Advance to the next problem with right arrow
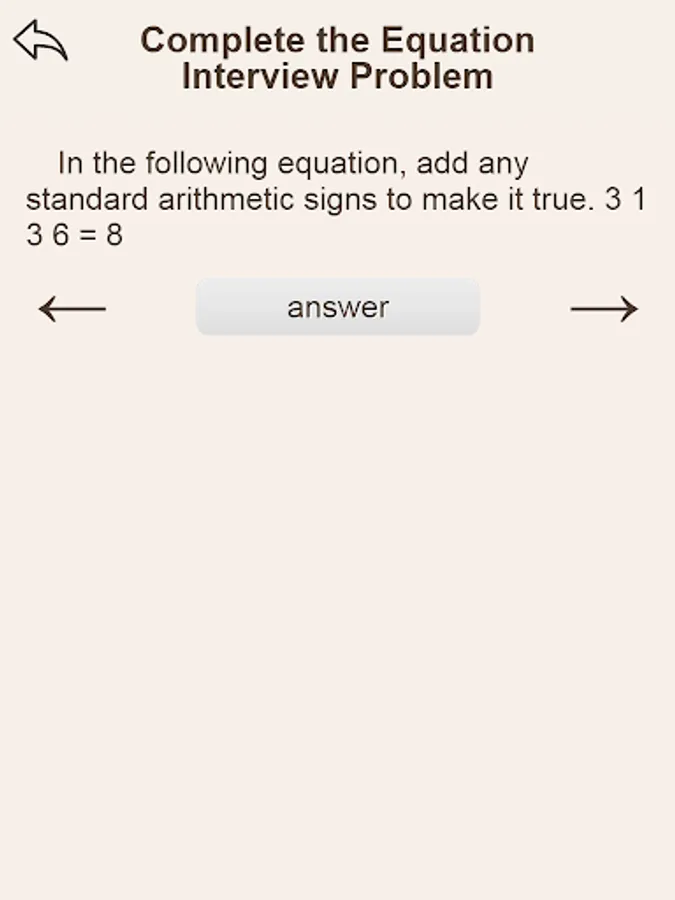This screenshot has width=675, height=900. (604, 309)
